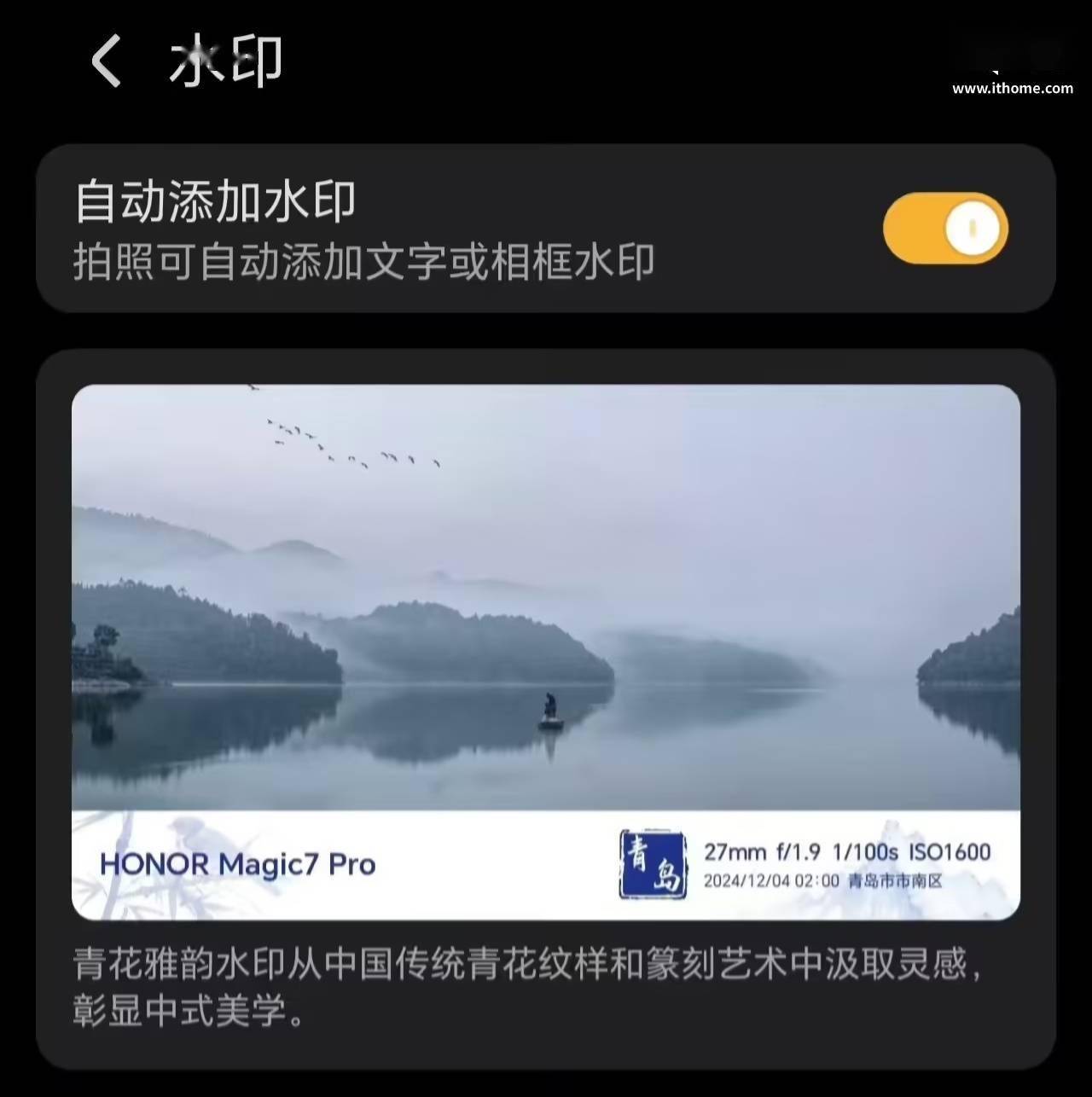Go back from the 水印 page
This screenshot has height=1097, width=1092.
coord(107,61)
